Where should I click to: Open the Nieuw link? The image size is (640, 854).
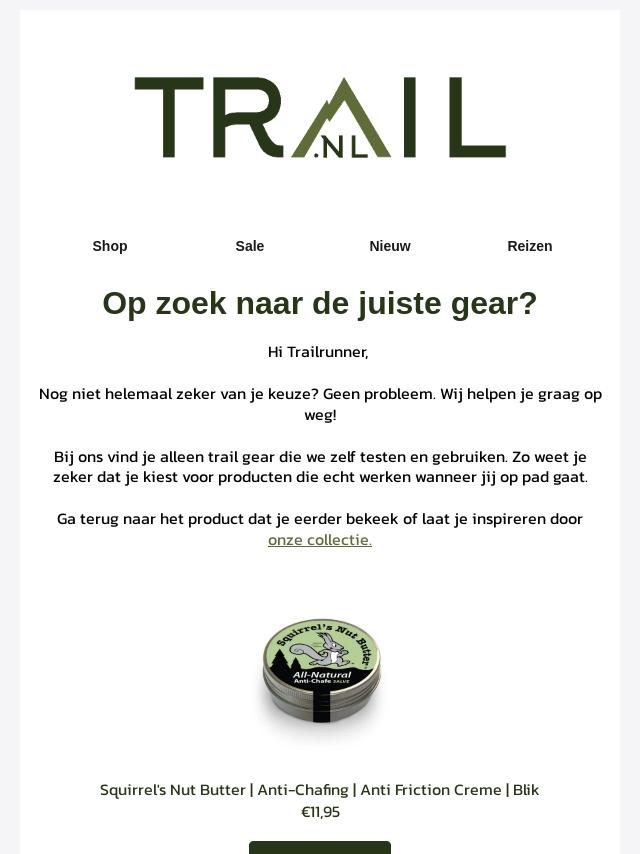[390, 246]
